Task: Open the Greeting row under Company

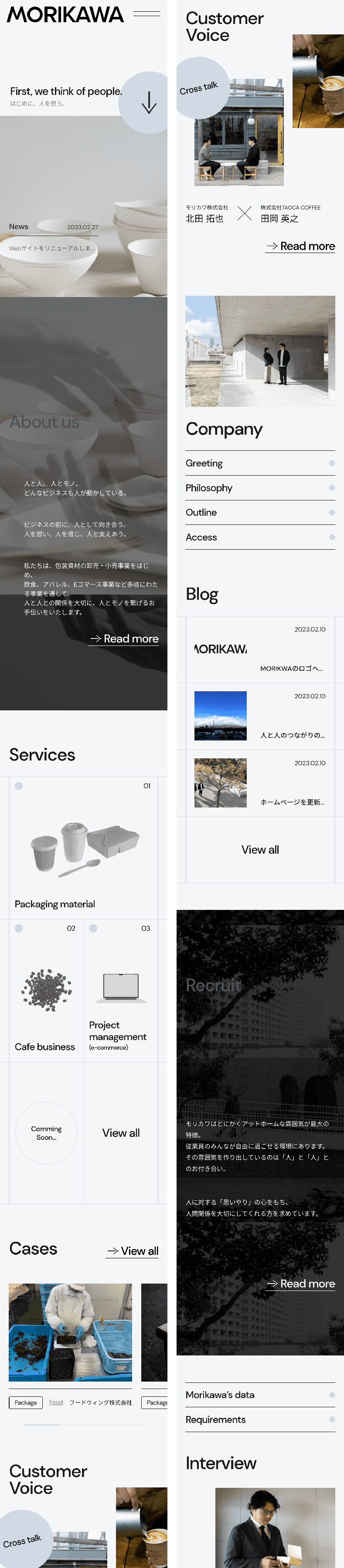Action: (x=260, y=463)
